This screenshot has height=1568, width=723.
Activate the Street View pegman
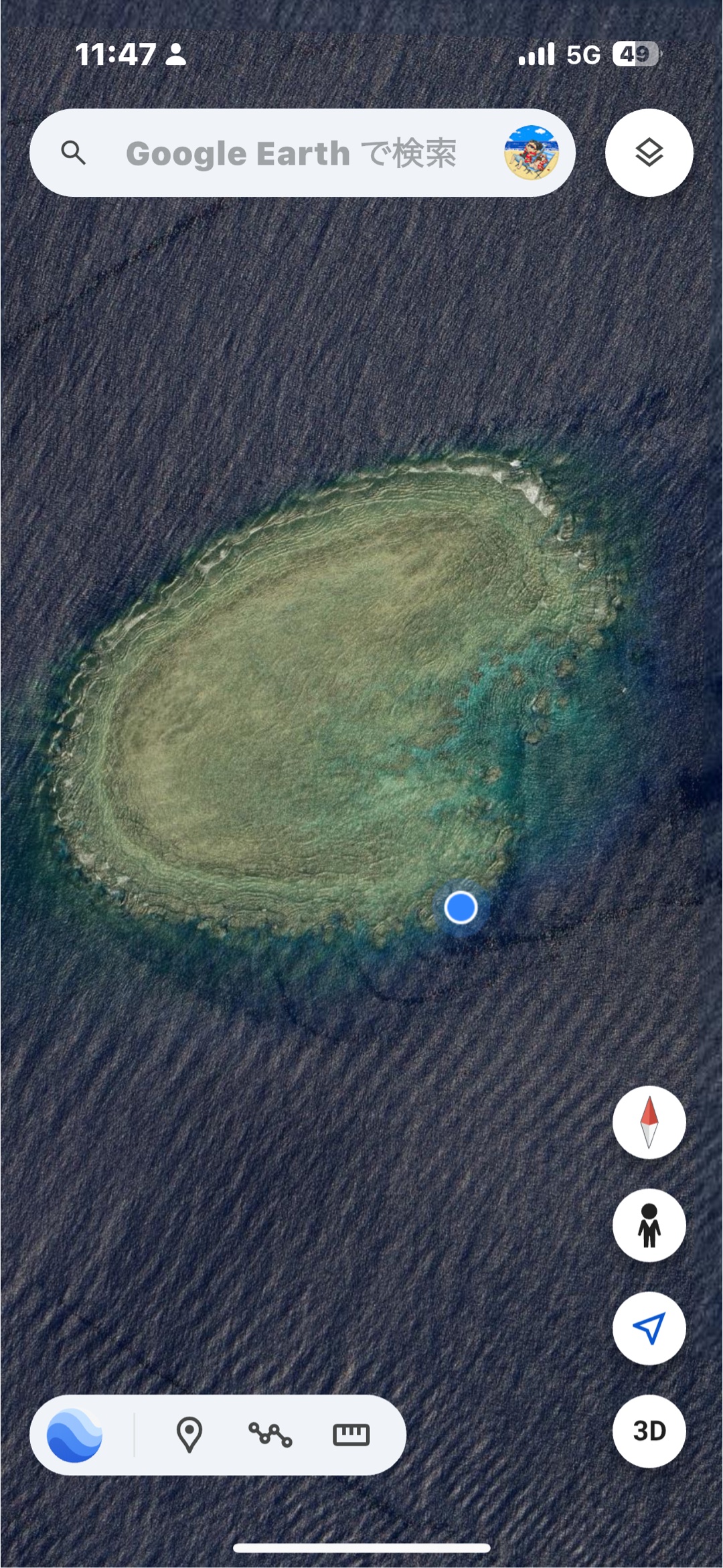pyautogui.click(x=649, y=1225)
